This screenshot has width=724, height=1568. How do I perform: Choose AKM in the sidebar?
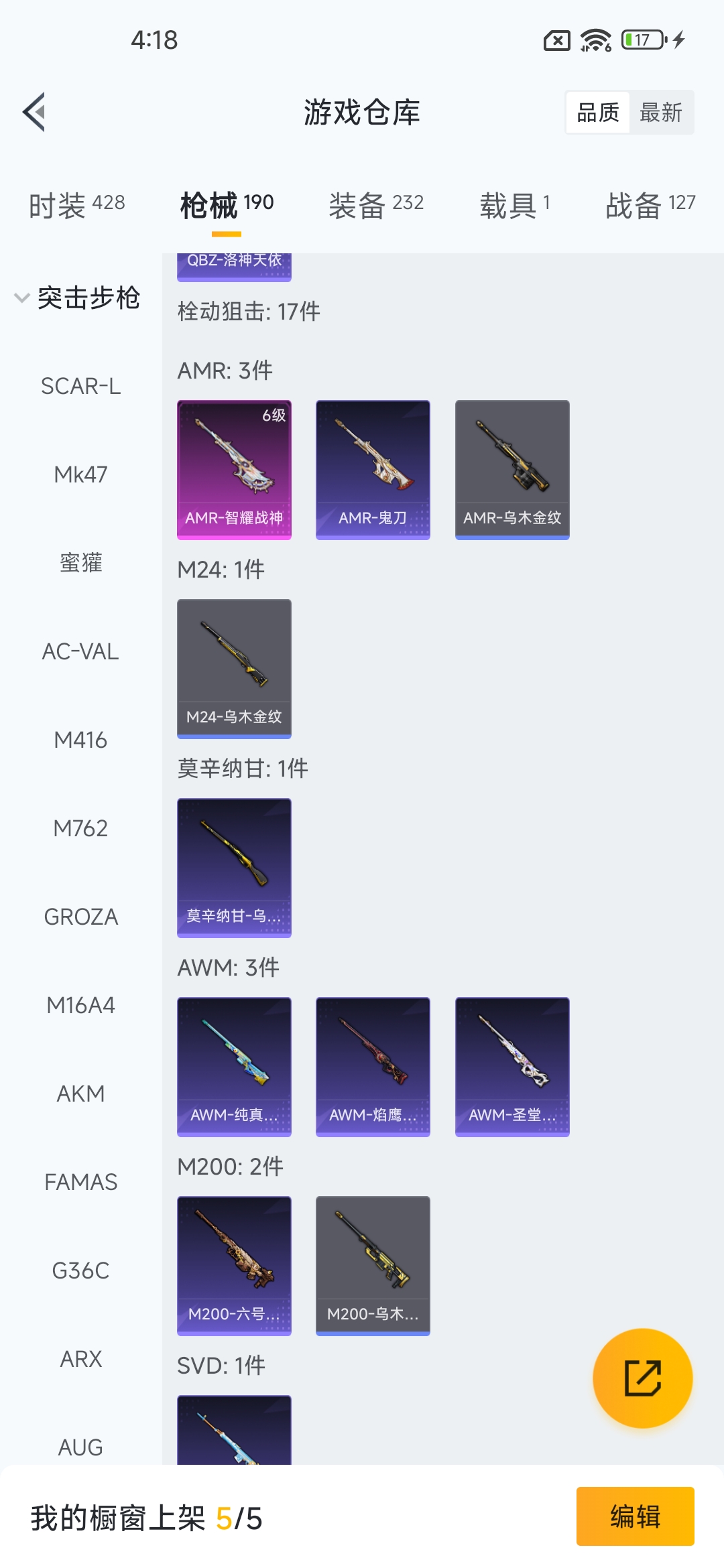pos(80,1094)
